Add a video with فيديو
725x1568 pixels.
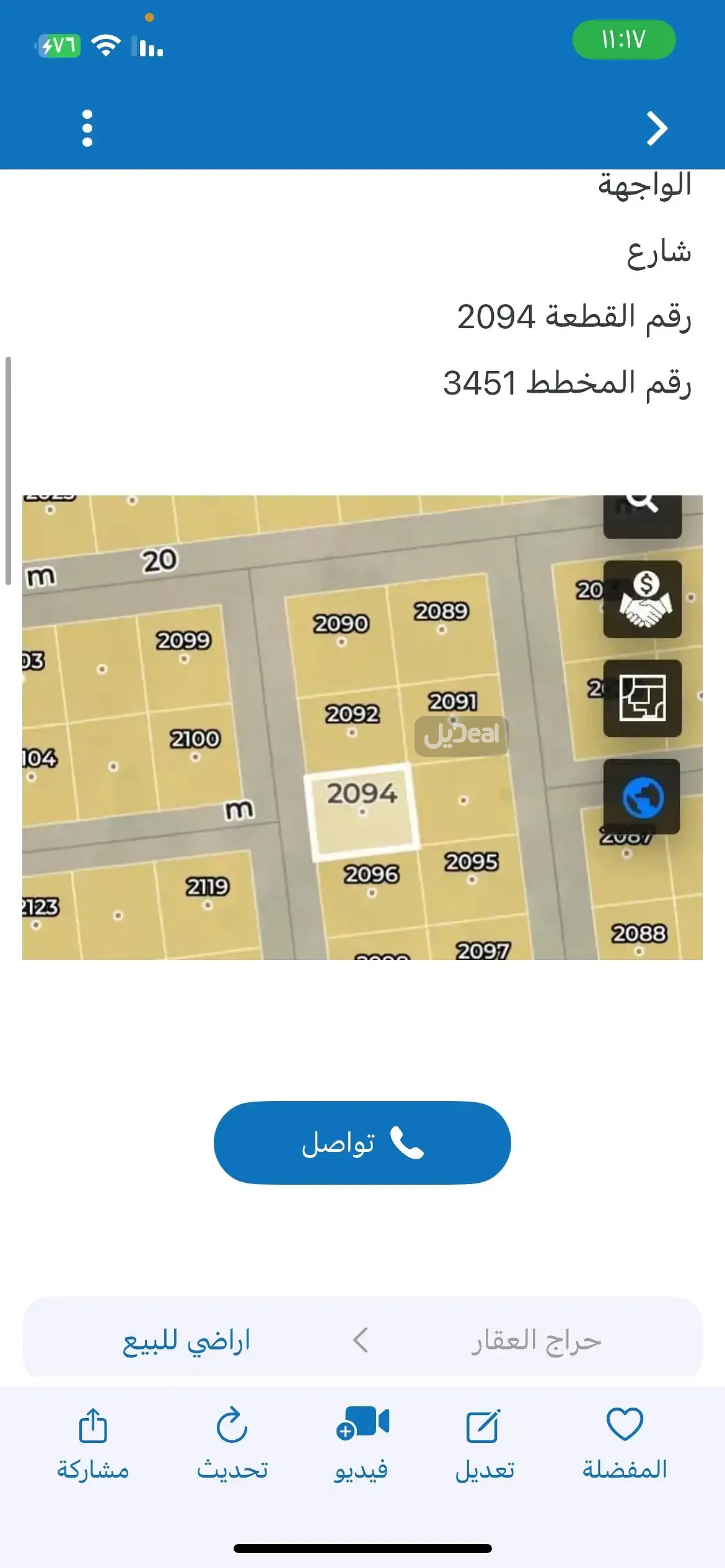coord(362,1444)
